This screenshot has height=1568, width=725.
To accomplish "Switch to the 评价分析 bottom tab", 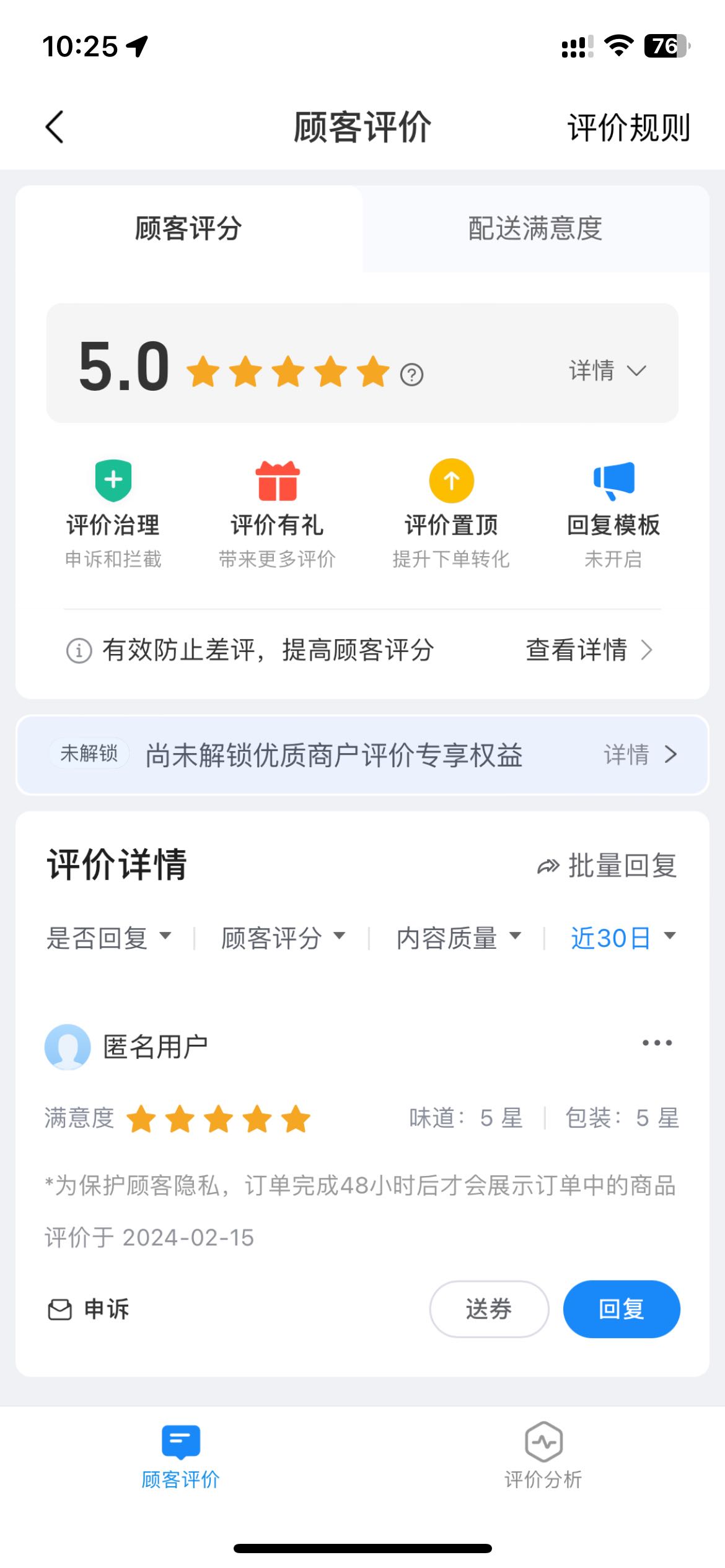I will pos(543,1455).
